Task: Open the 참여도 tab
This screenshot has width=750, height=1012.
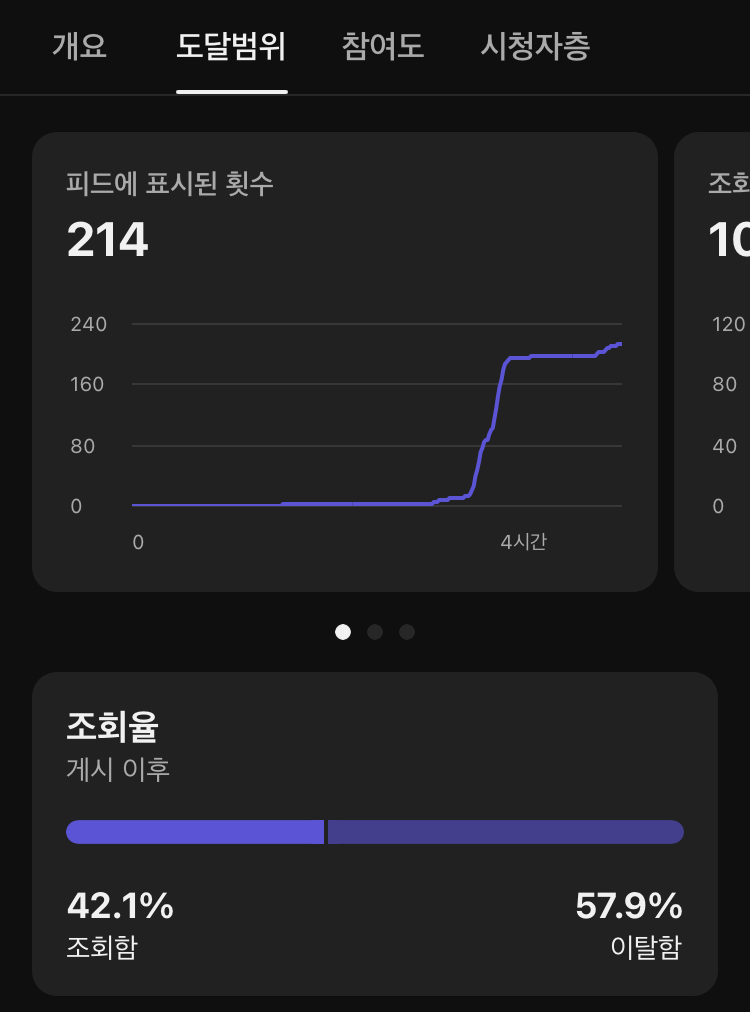Action: point(382,47)
